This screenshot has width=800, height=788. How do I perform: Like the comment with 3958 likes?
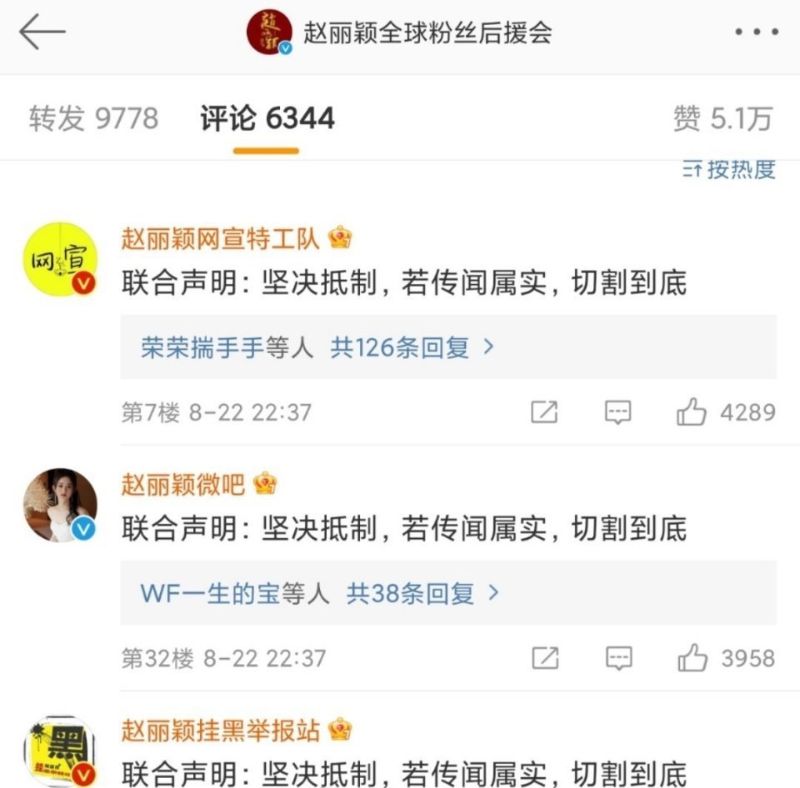pos(692,657)
